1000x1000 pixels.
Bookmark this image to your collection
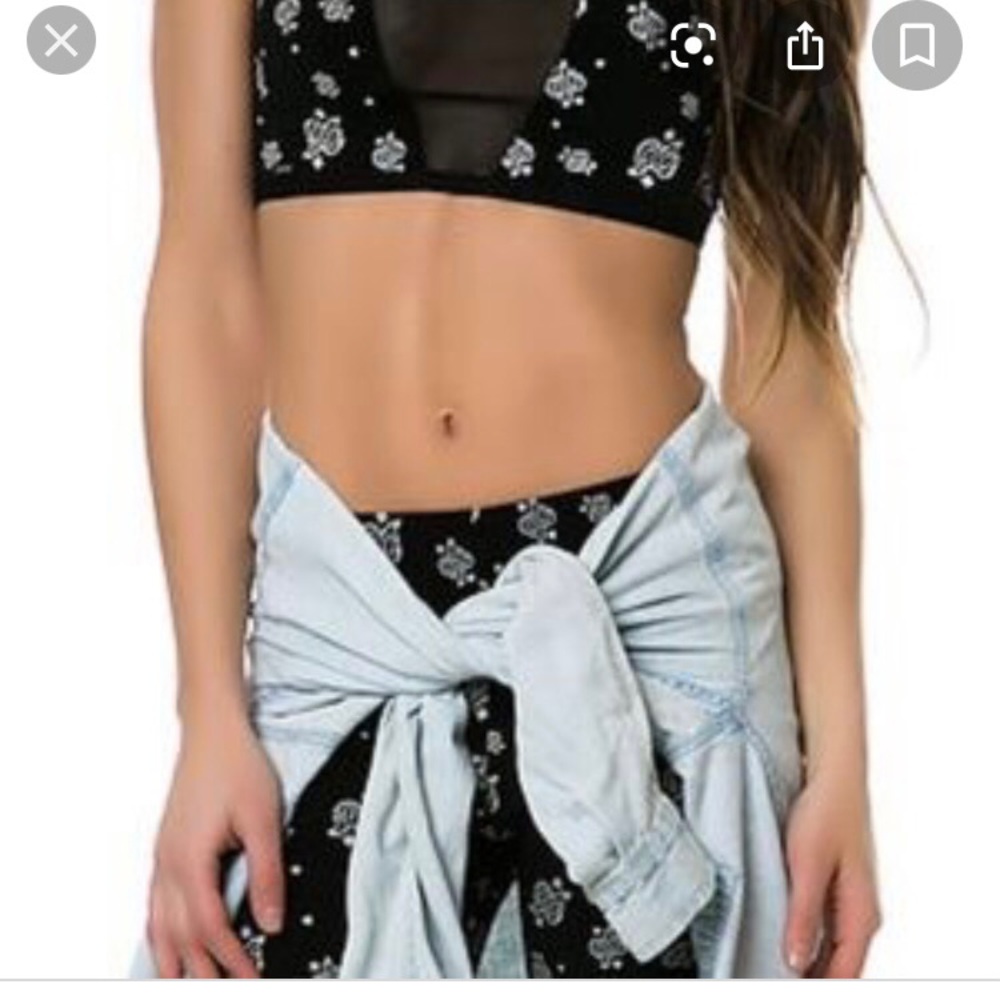pyautogui.click(x=916, y=46)
